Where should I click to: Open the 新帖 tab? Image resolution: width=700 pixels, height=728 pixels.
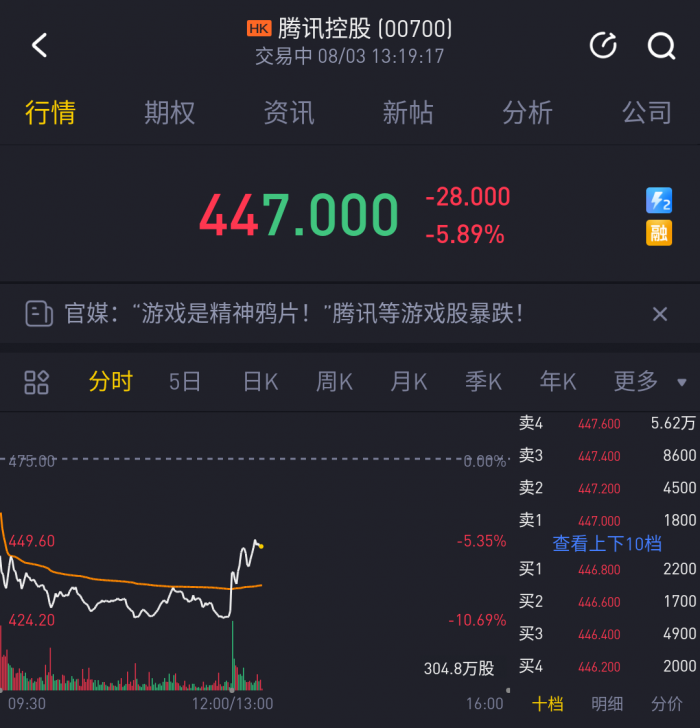(407, 113)
